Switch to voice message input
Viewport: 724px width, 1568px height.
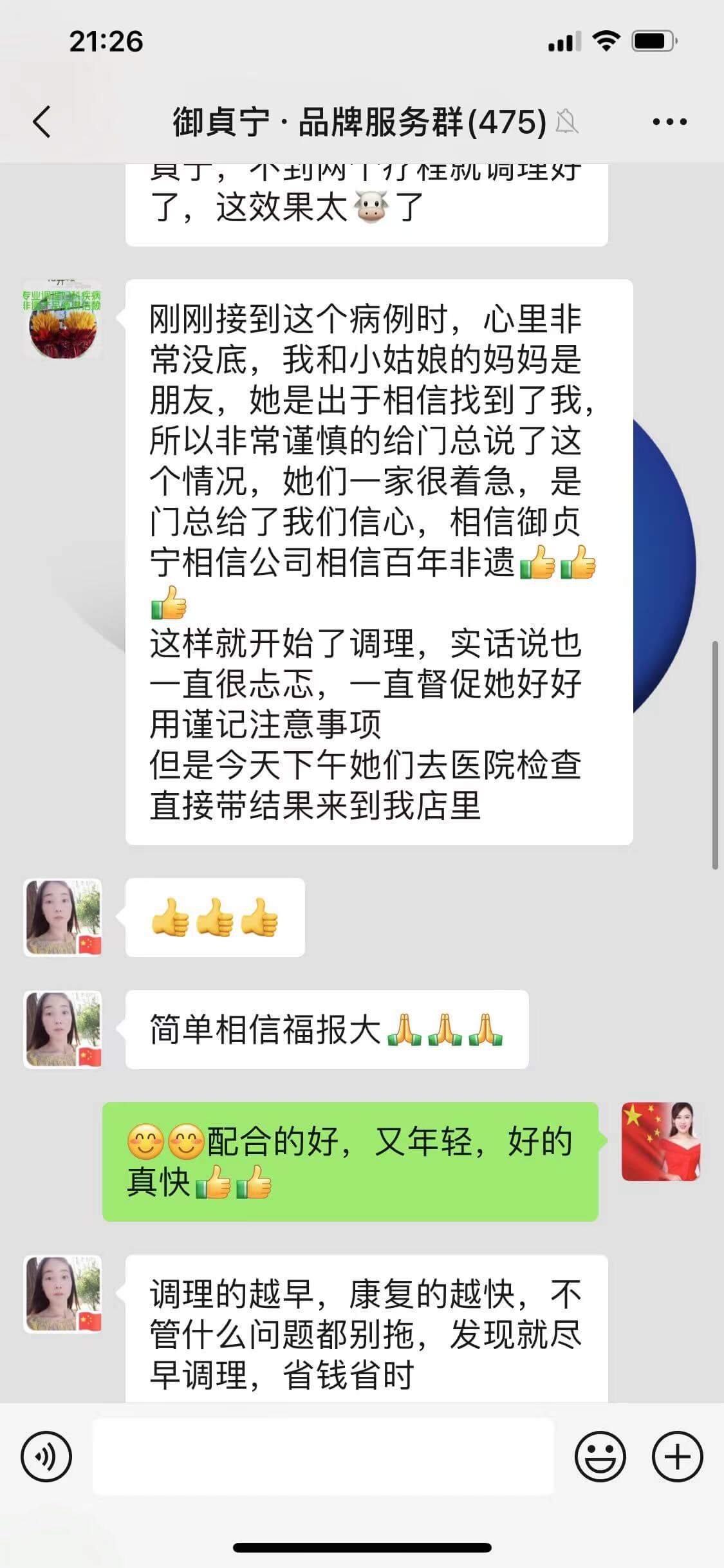[46, 1457]
